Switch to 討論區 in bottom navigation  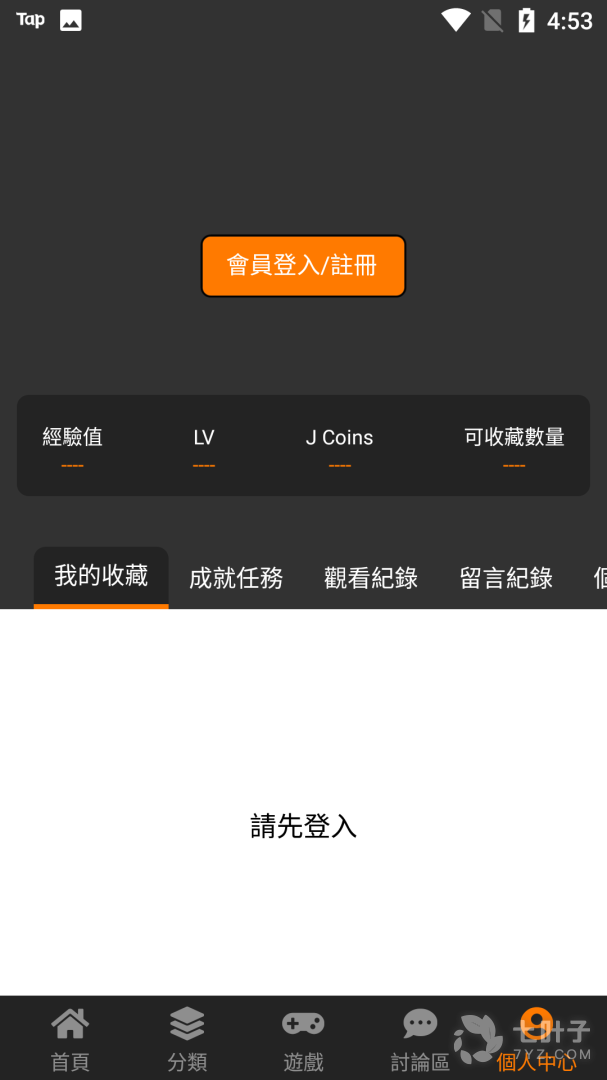[x=420, y=1039]
